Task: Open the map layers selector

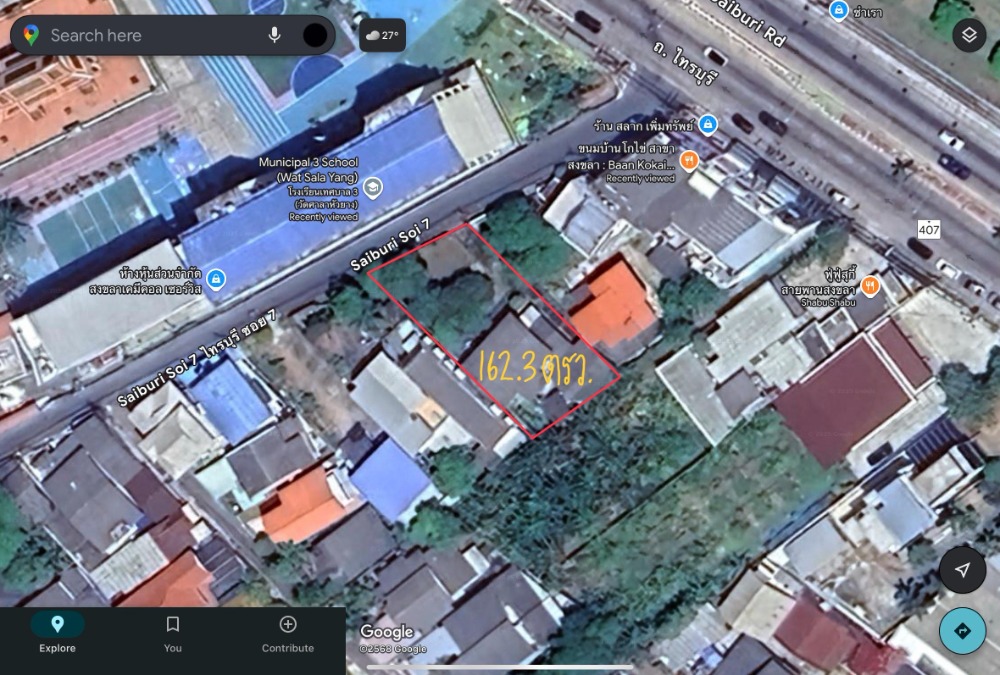Action: click(x=968, y=36)
